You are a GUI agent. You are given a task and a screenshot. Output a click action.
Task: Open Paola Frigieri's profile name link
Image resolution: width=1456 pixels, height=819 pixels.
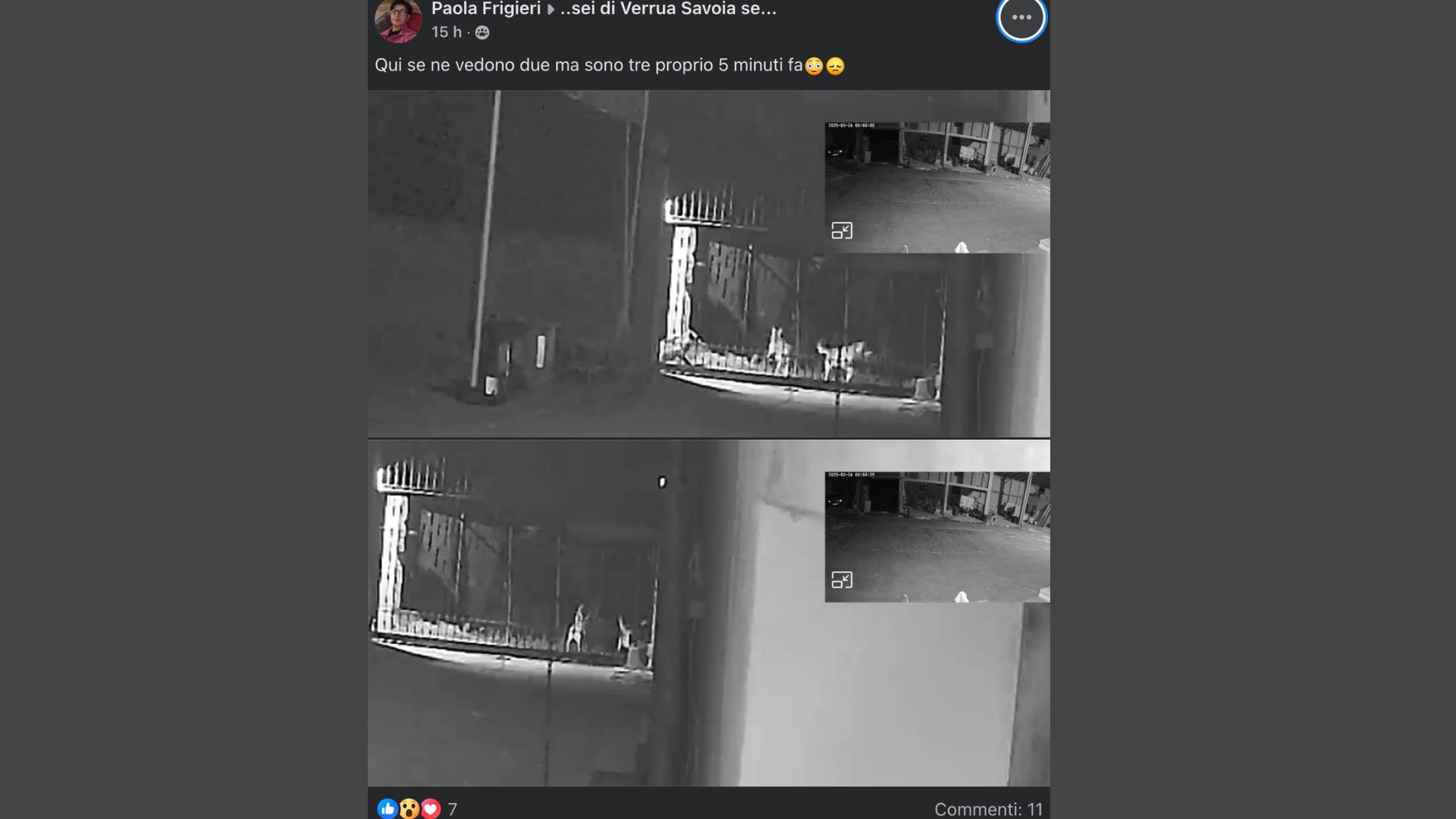tap(485, 9)
